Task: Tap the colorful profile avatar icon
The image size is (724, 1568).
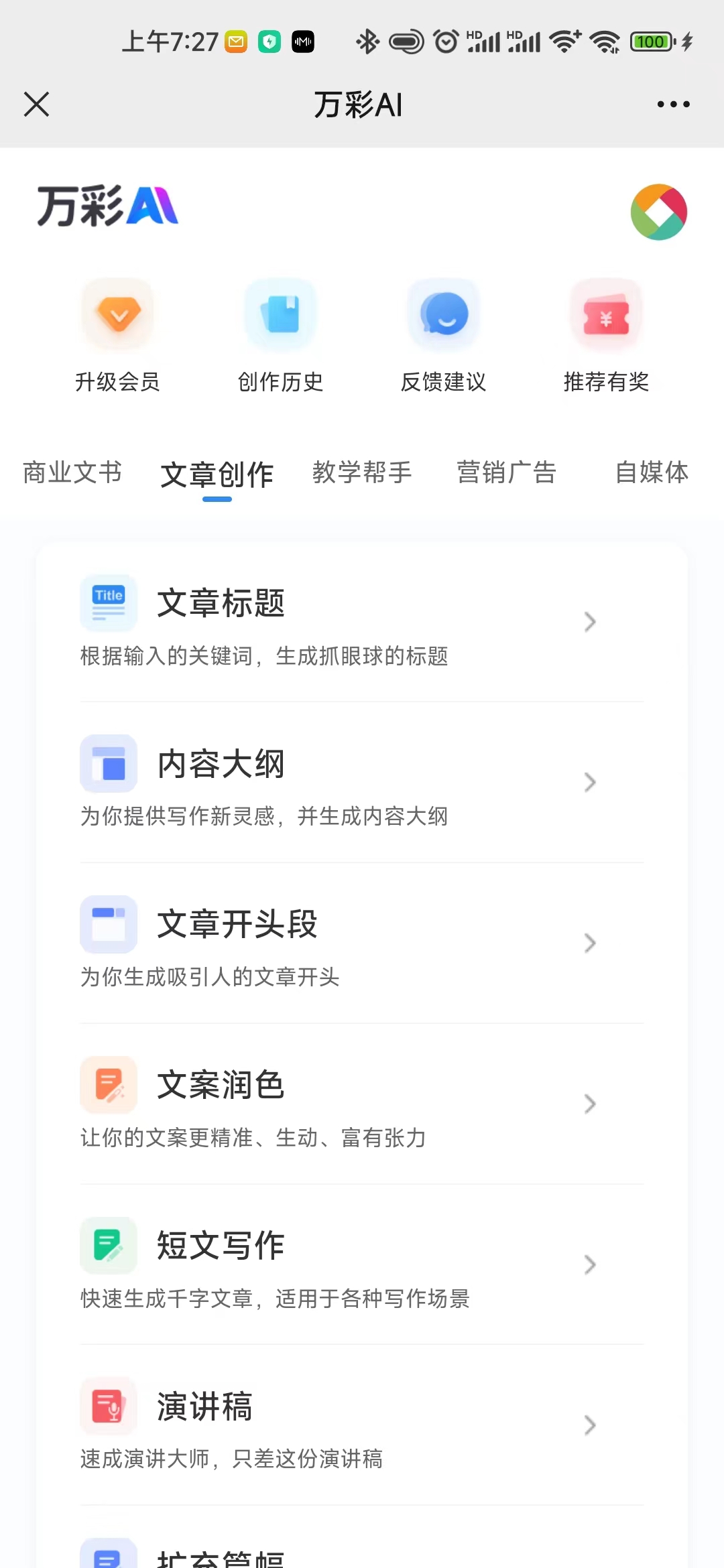Action: tap(658, 212)
